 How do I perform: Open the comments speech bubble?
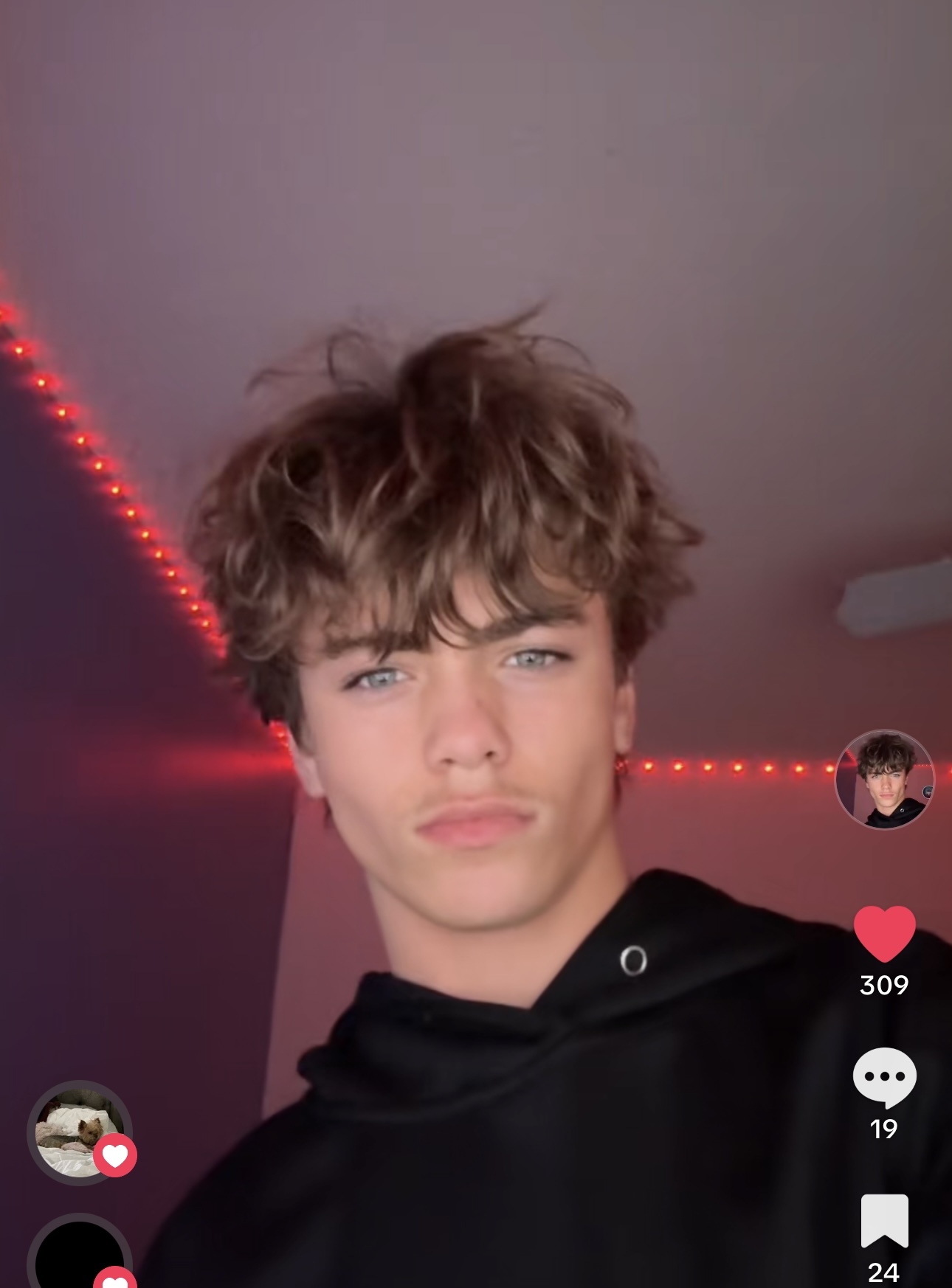coord(884,1077)
